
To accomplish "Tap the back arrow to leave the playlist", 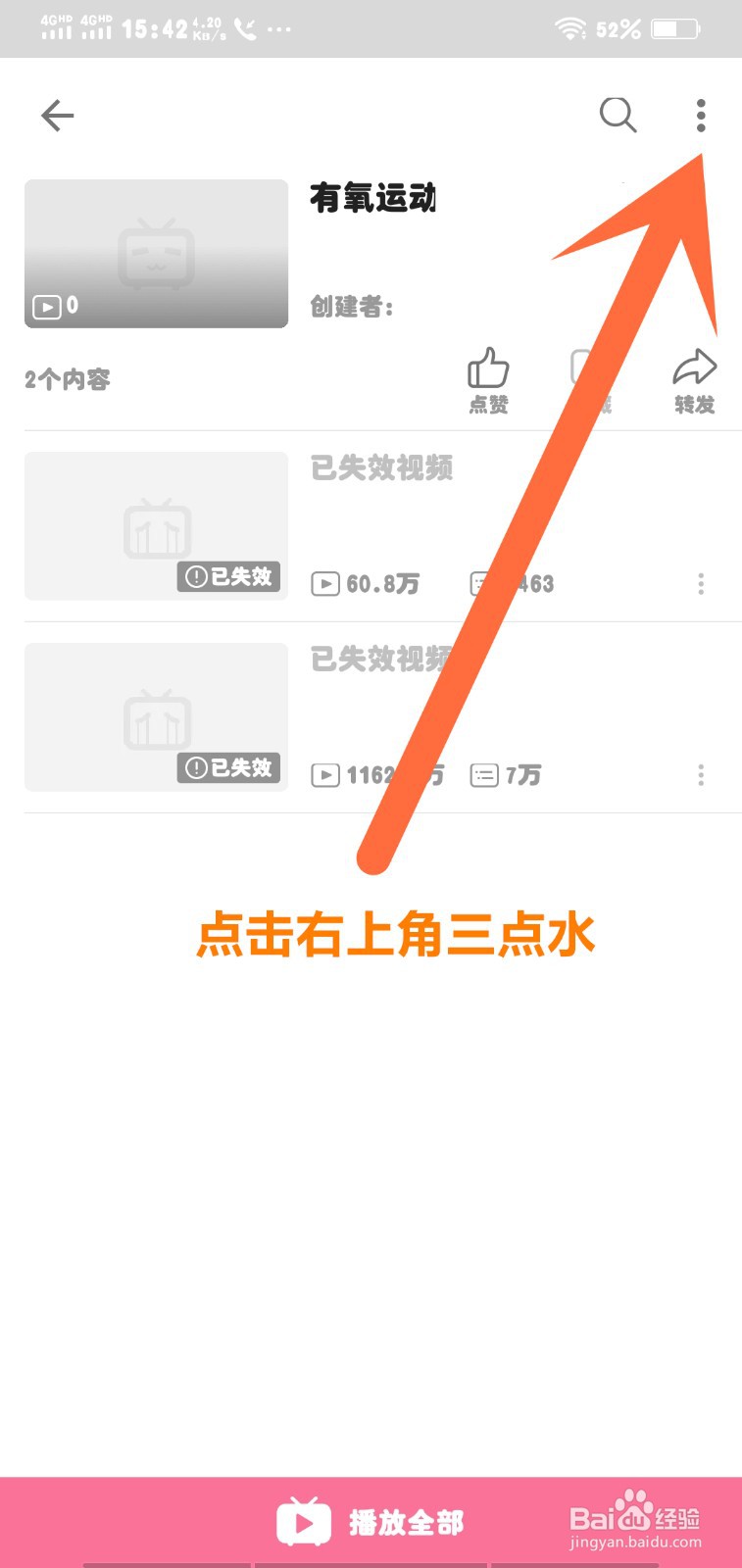I will [x=57, y=115].
